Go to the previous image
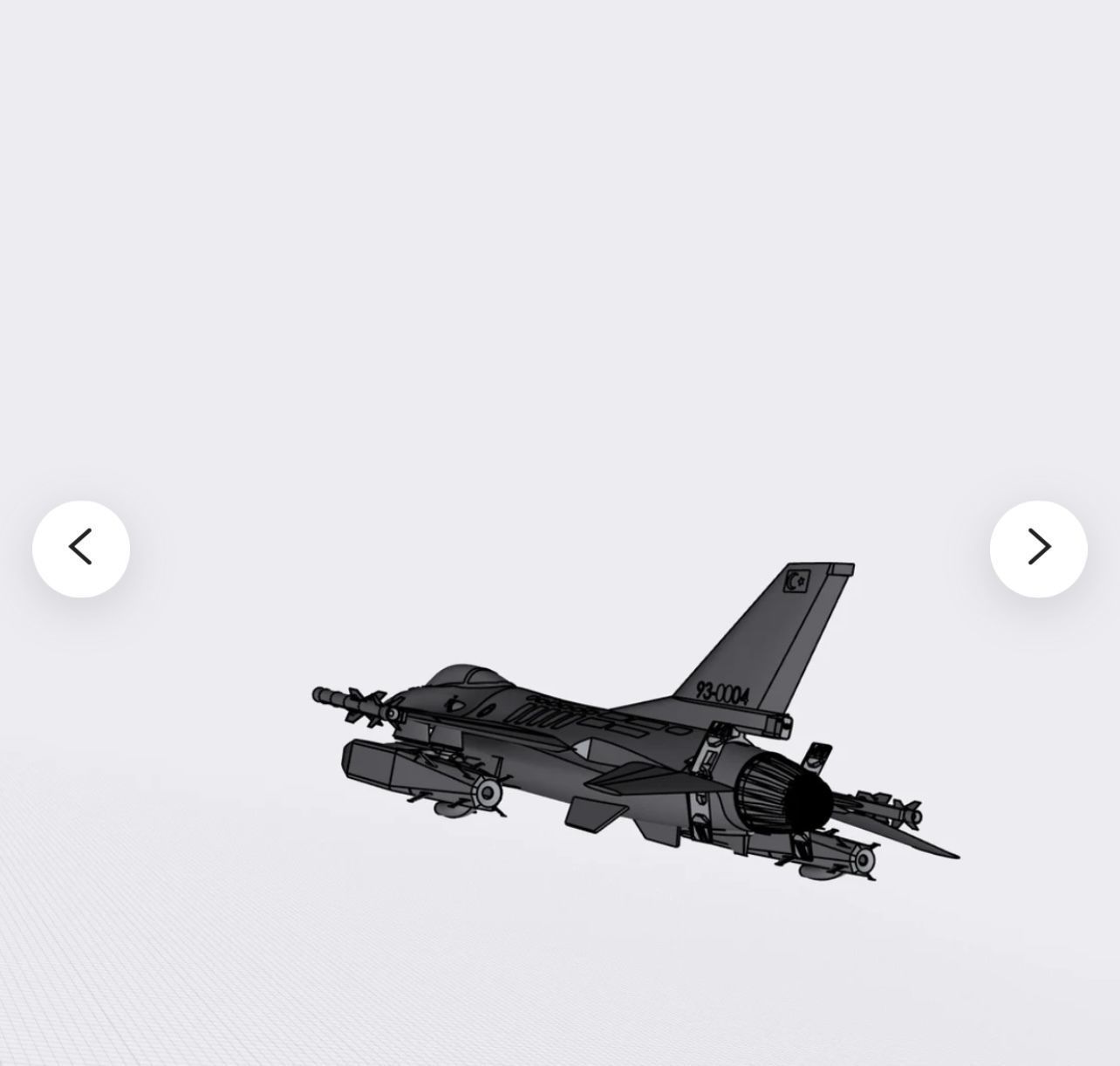Viewport: 1120px width, 1066px height. pyautogui.click(x=81, y=549)
